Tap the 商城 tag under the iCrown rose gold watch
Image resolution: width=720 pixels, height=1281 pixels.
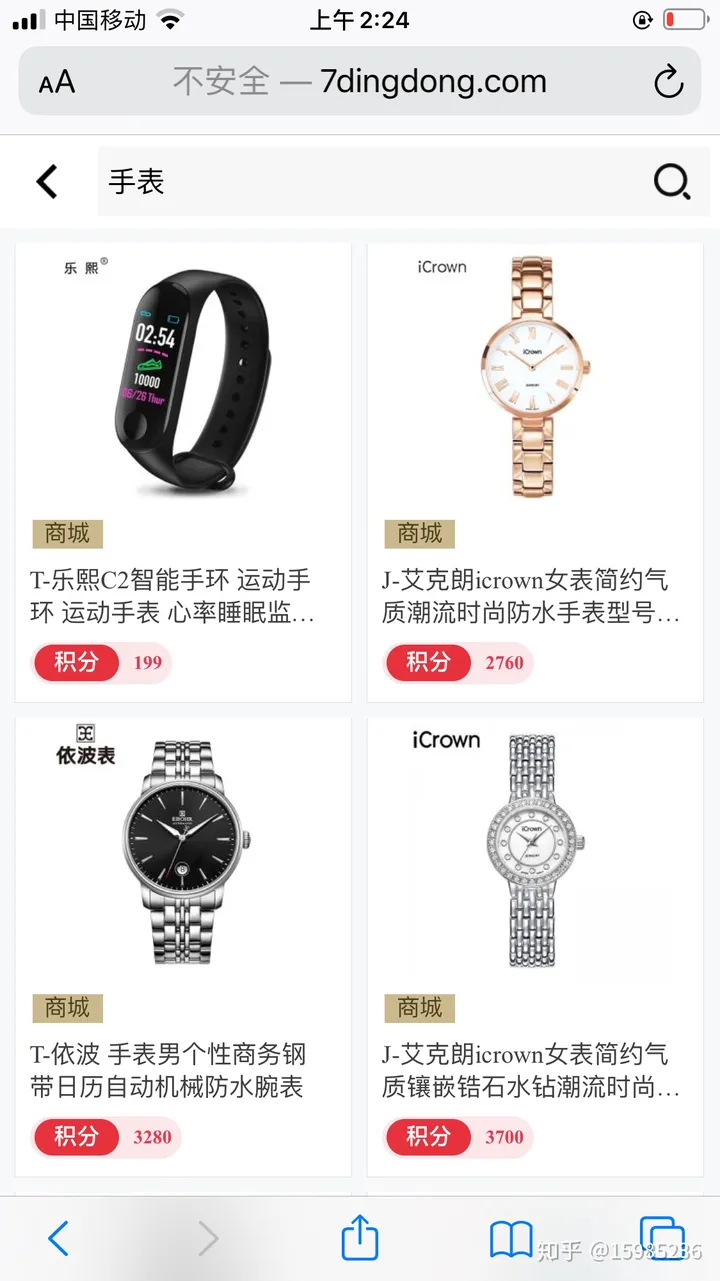(418, 534)
